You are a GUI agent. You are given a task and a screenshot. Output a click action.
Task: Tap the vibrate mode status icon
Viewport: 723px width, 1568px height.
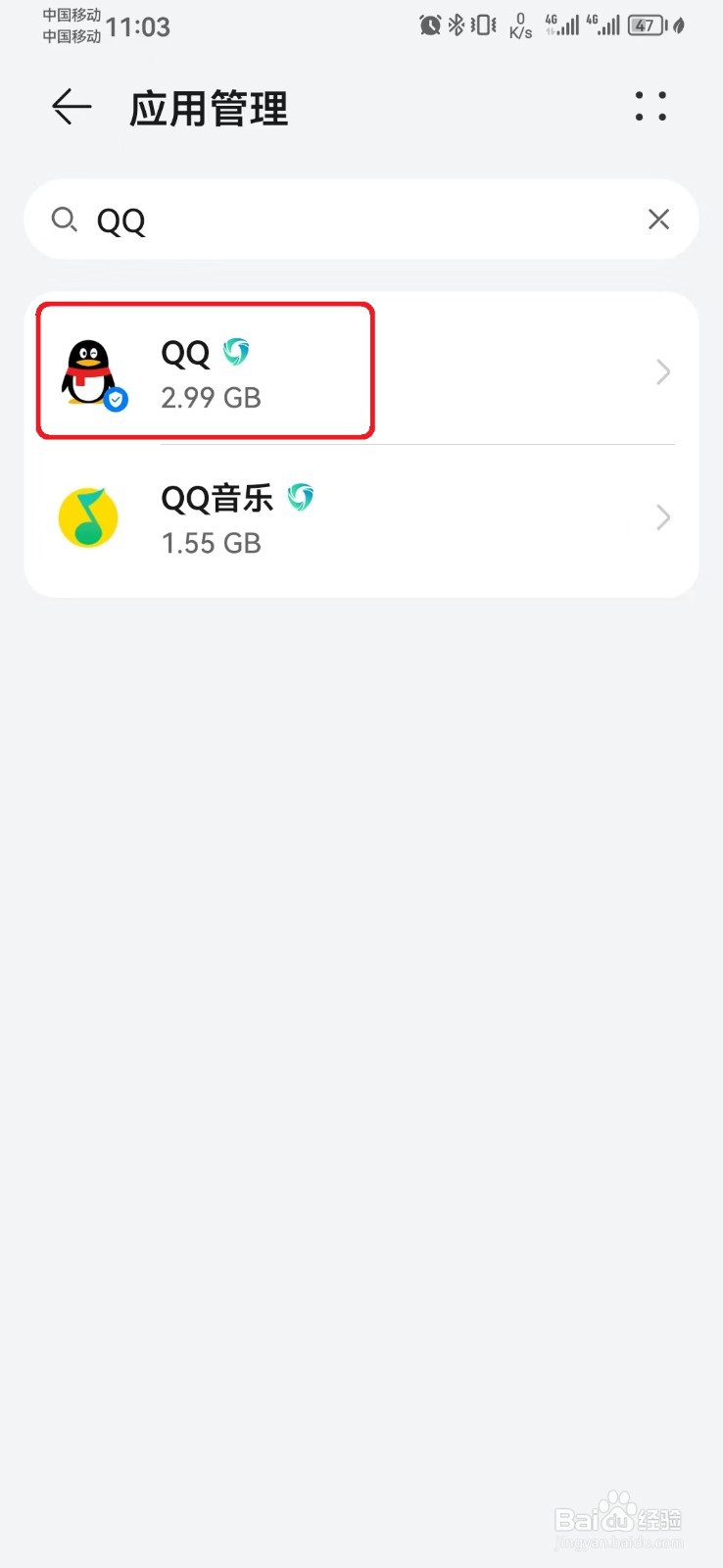(481, 24)
